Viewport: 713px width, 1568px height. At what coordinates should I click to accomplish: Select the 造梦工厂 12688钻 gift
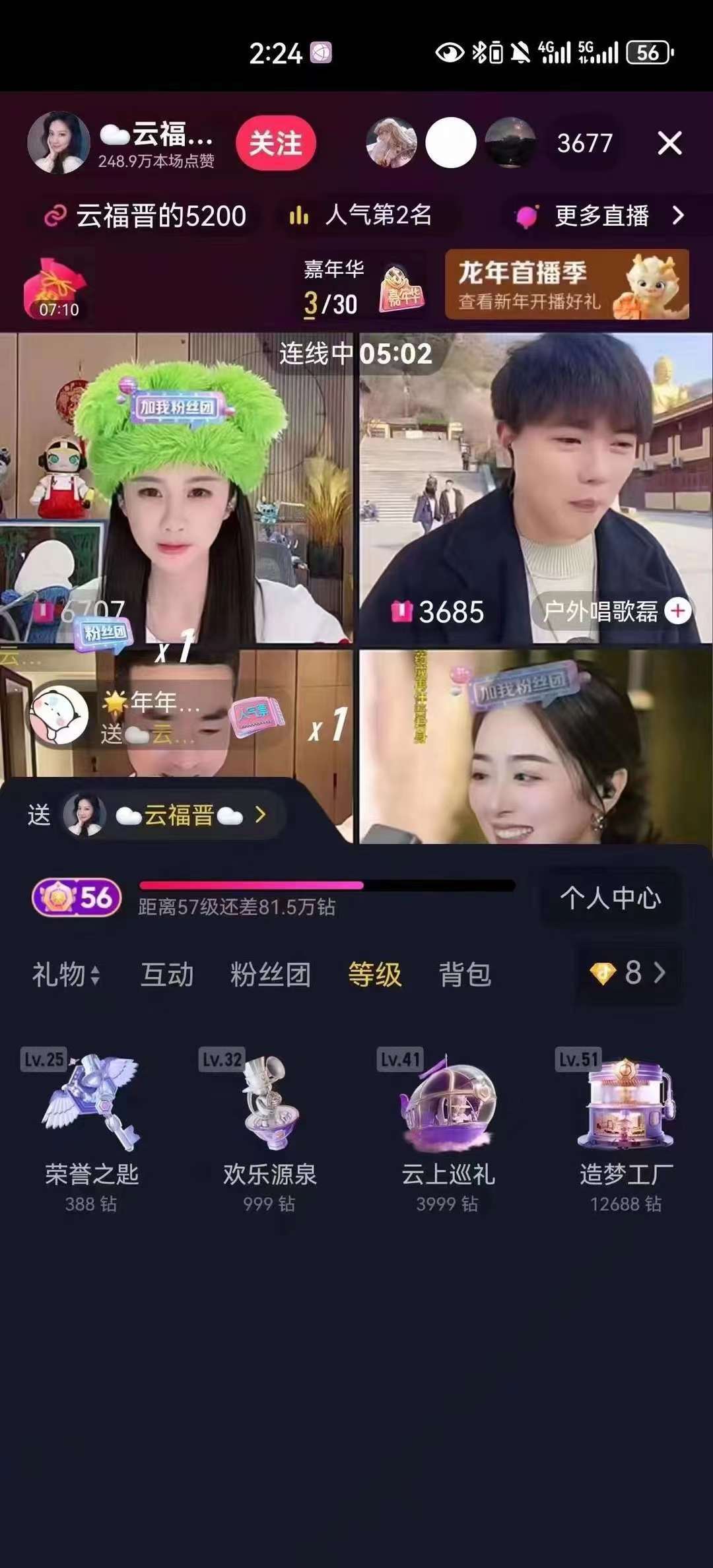coord(625,1129)
